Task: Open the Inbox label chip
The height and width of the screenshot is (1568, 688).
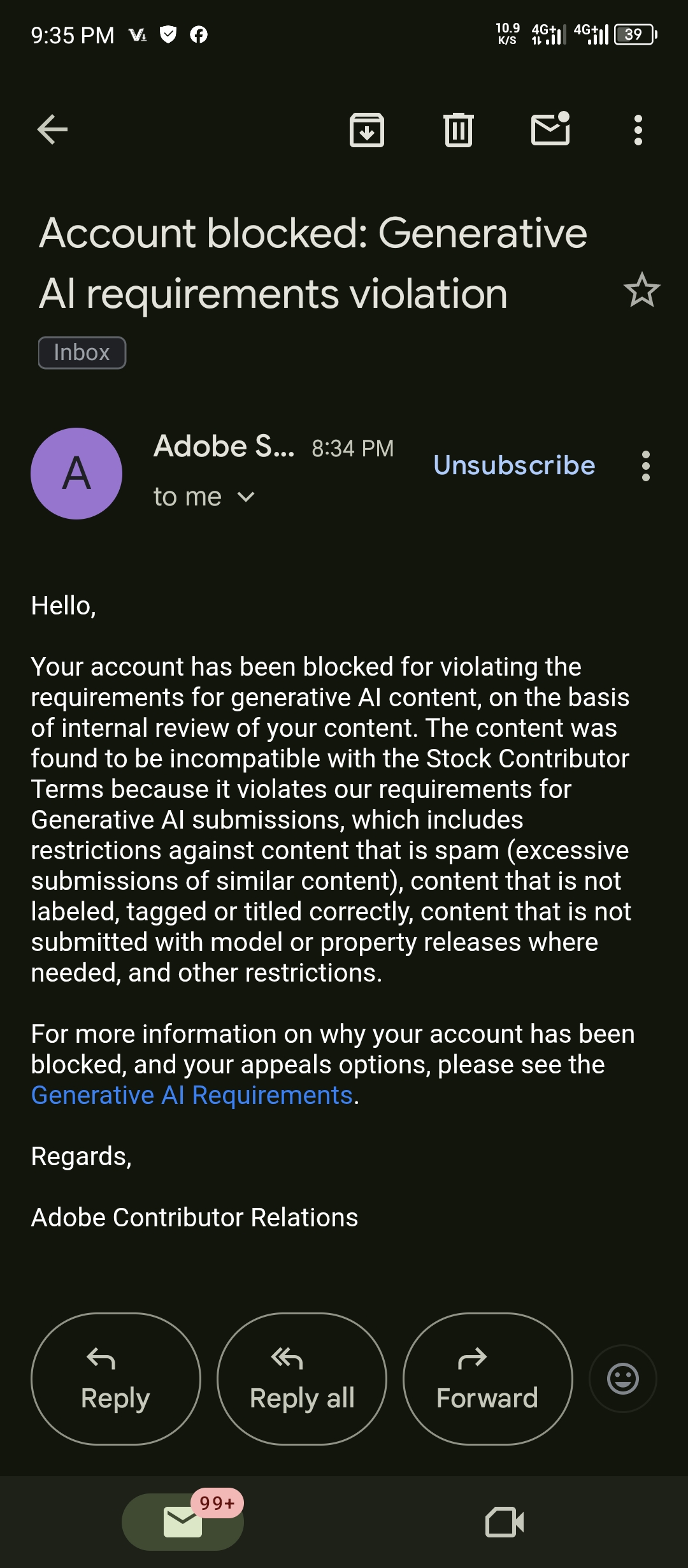Action: tap(82, 352)
